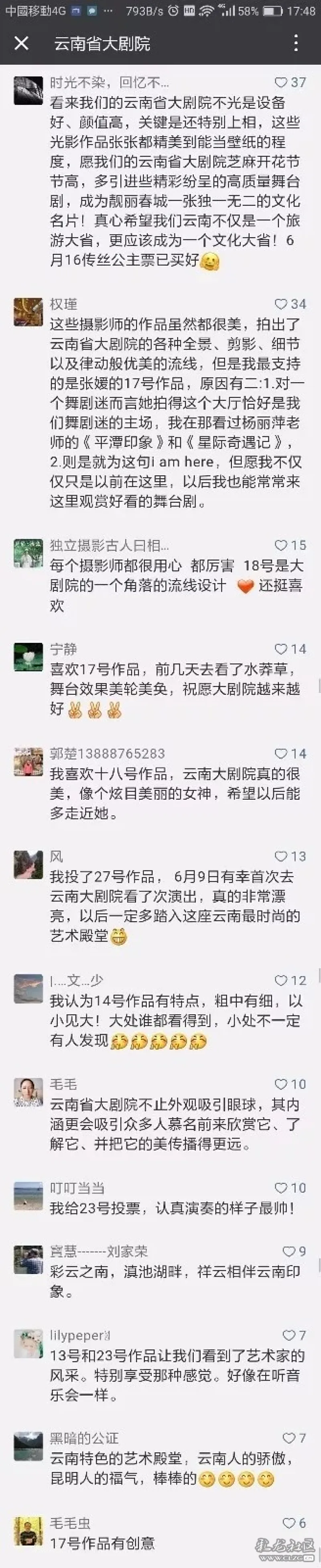Viewport: 321px width, 1568px height.
Task: Like lilypeper's comment
Action: point(289,1335)
